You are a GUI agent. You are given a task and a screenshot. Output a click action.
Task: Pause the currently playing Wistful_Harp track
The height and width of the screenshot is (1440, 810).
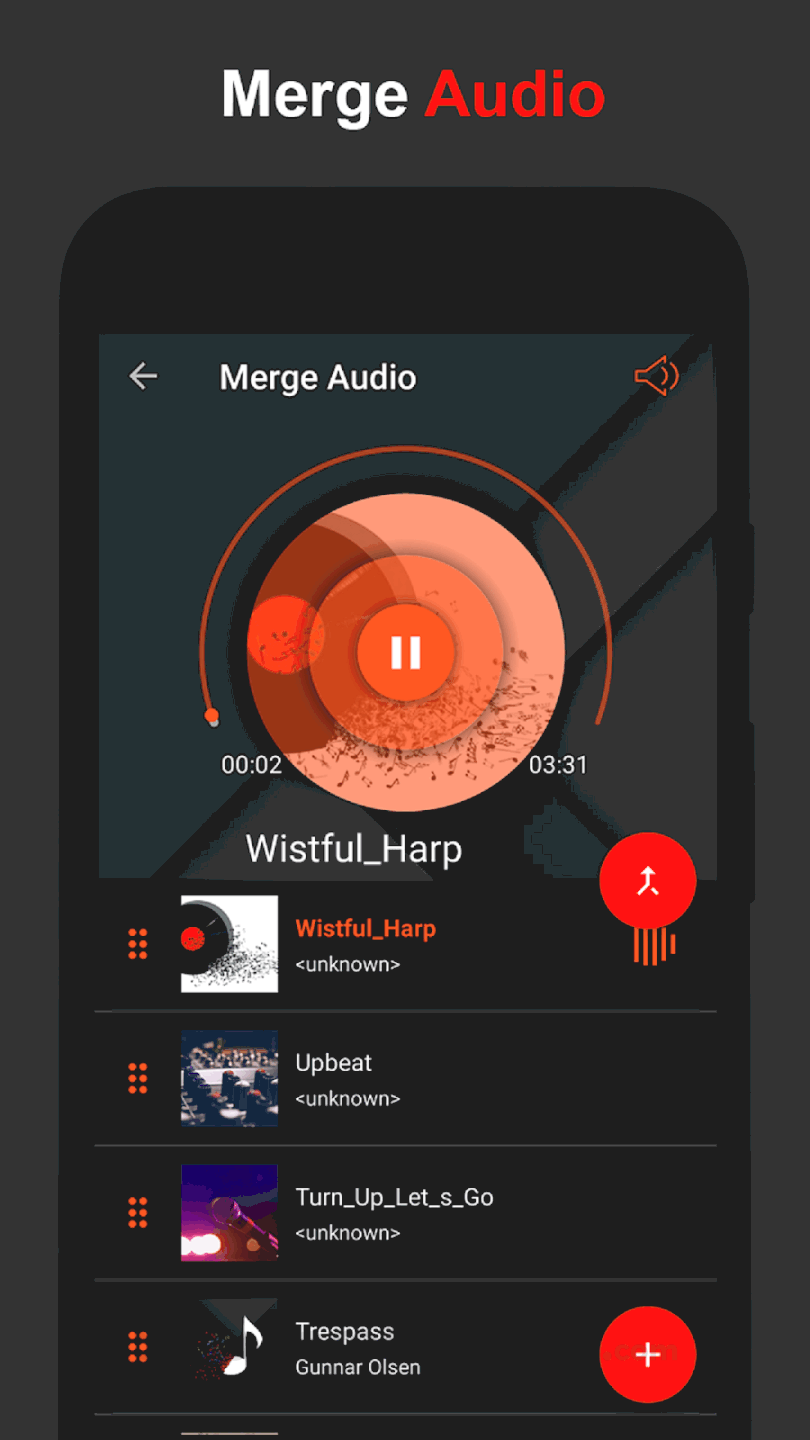click(405, 651)
